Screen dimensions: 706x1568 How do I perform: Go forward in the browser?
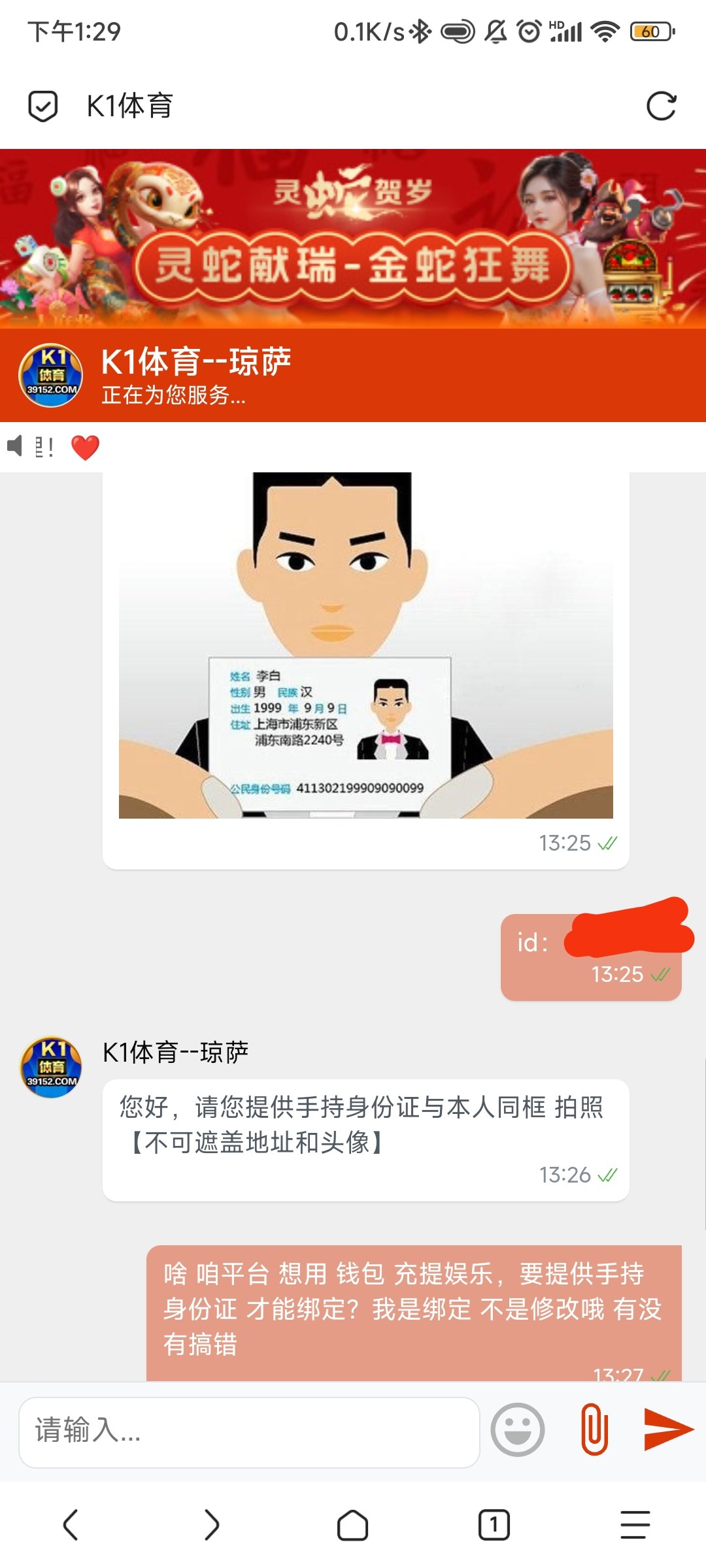coord(211,1525)
